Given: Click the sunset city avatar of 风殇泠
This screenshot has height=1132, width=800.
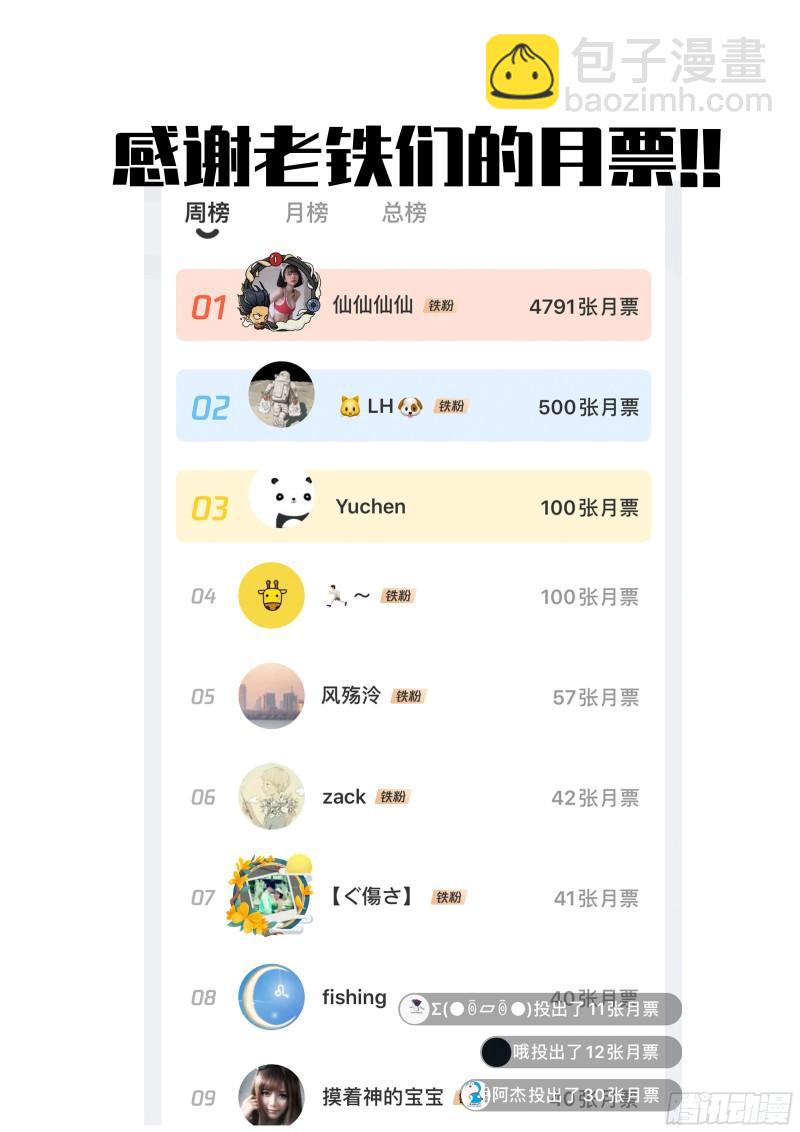Looking at the screenshot, I should (271, 696).
